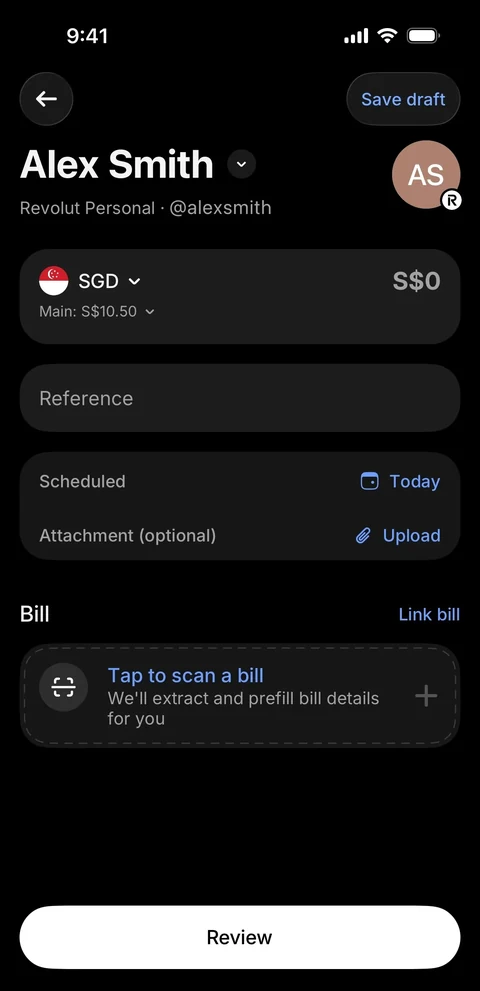The width and height of the screenshot is (480, 991).
Task: Switch the Main S$10.50 source account
Action: click(97, 312)
